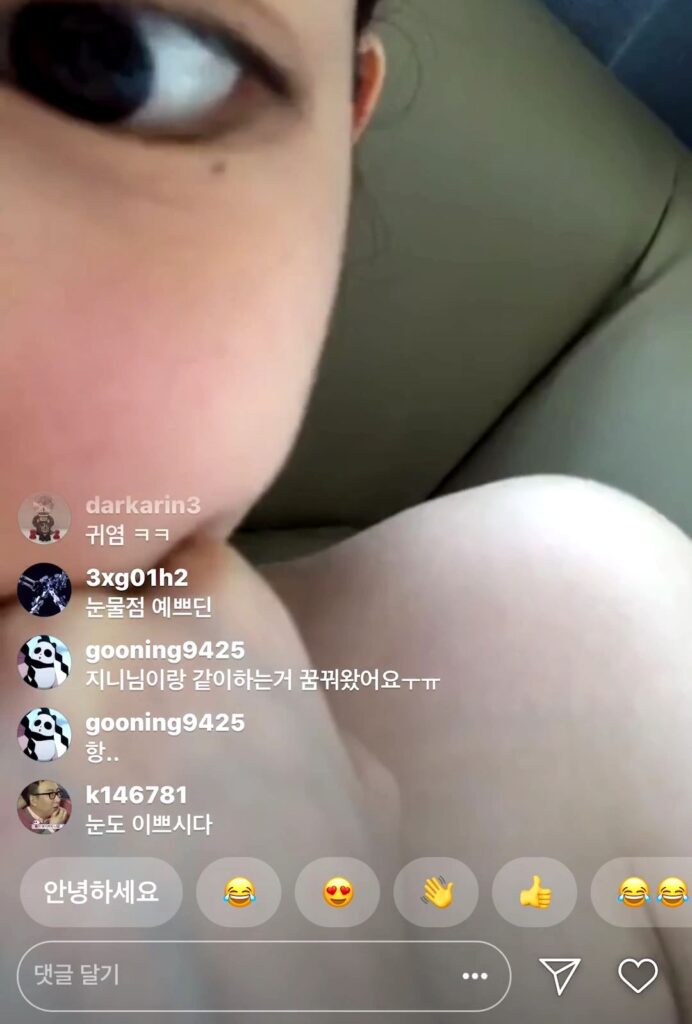Send the heart-eyes emoji reaction
Image resolution: width=692 pixels, height=1024 pixels.
(x=337, y=891)
